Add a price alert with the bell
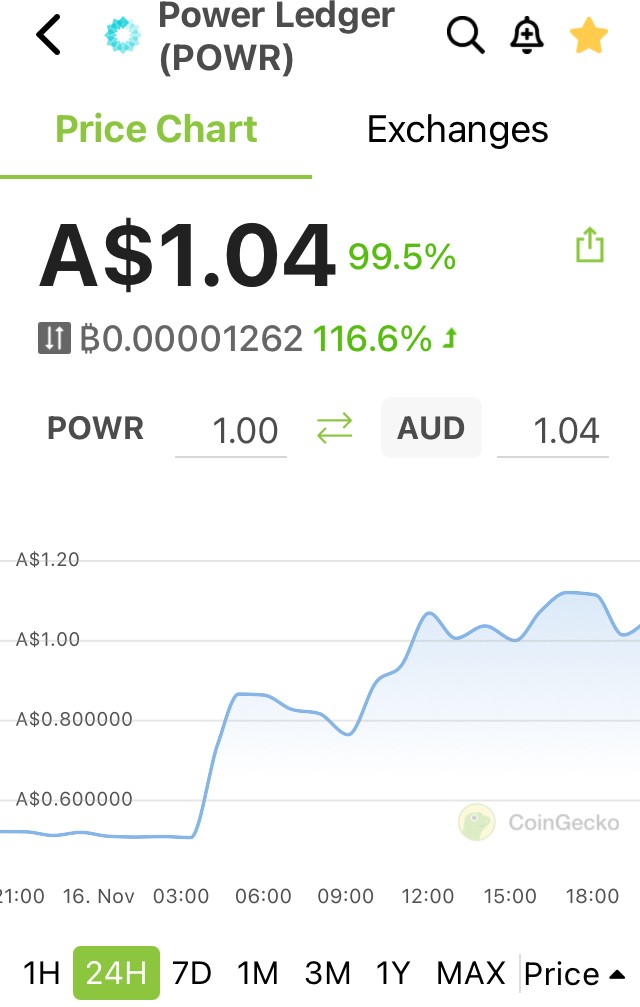640x1007 pixels. (527, 35)
